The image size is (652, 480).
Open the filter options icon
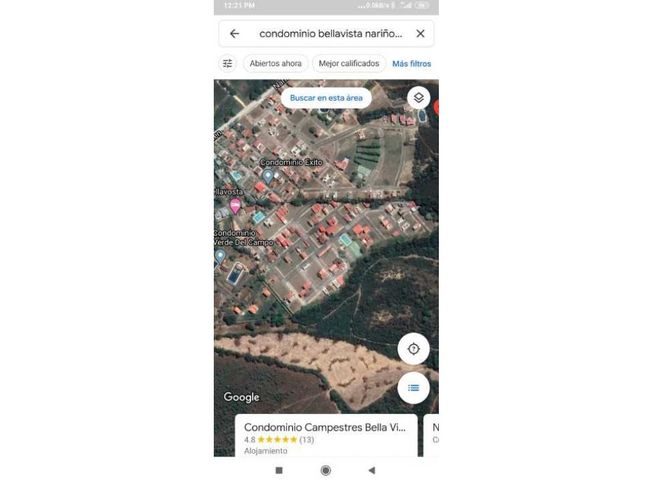pyautogui.click(x=228, y=63)
